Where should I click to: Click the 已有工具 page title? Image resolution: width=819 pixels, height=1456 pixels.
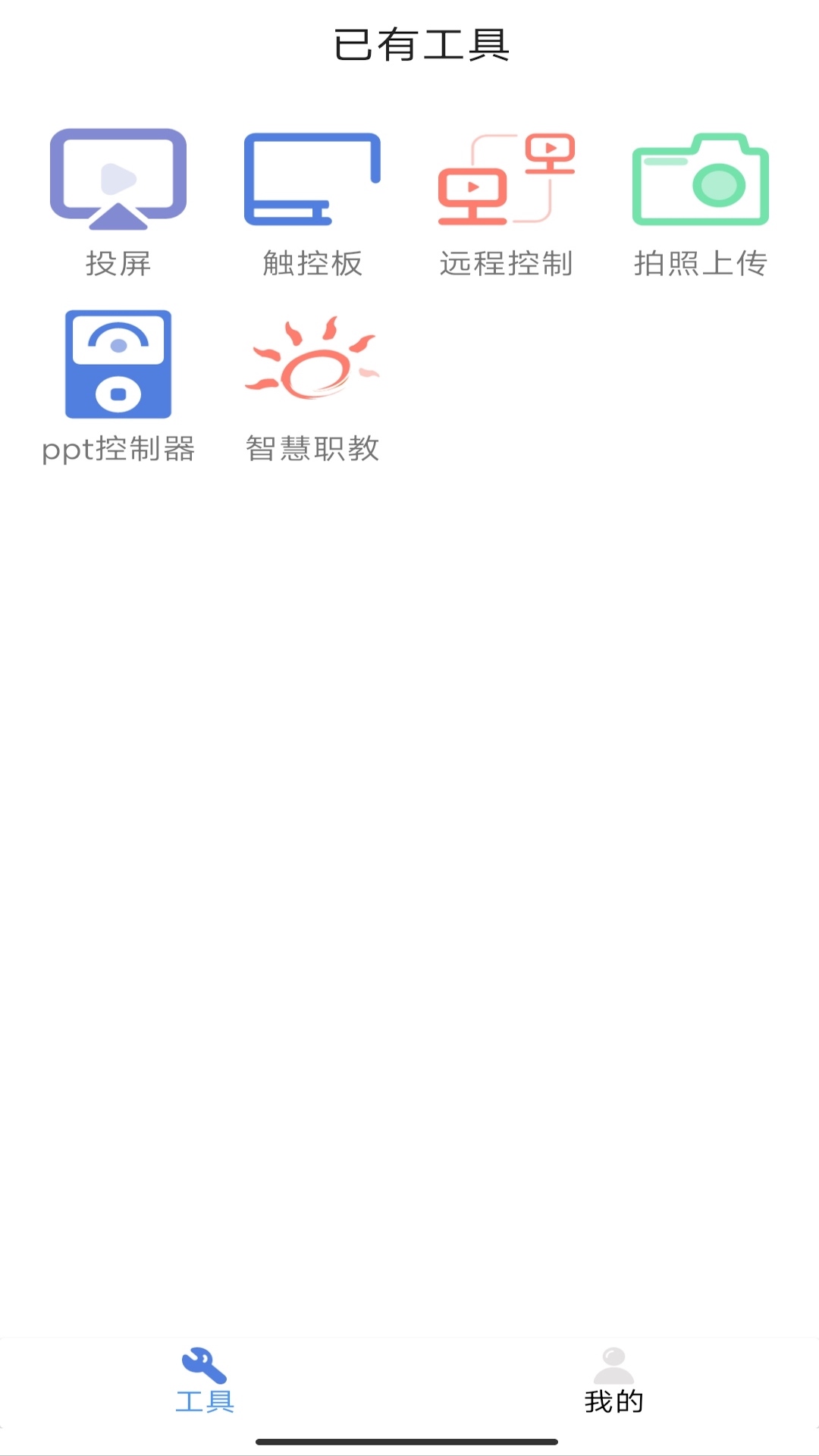pyautogui.click(x=422, y=42)
